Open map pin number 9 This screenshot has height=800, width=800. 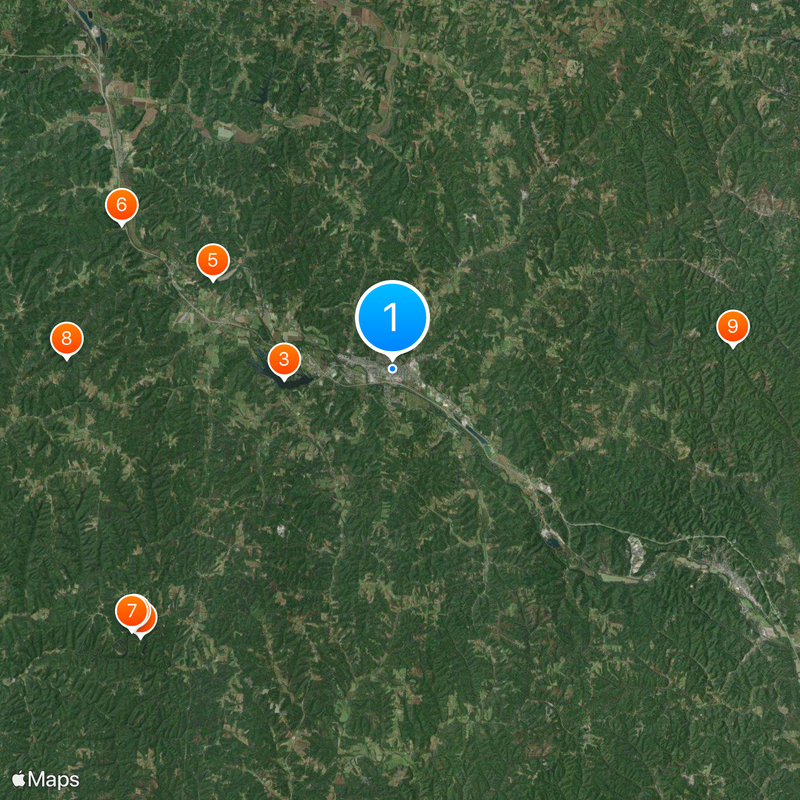733,326
